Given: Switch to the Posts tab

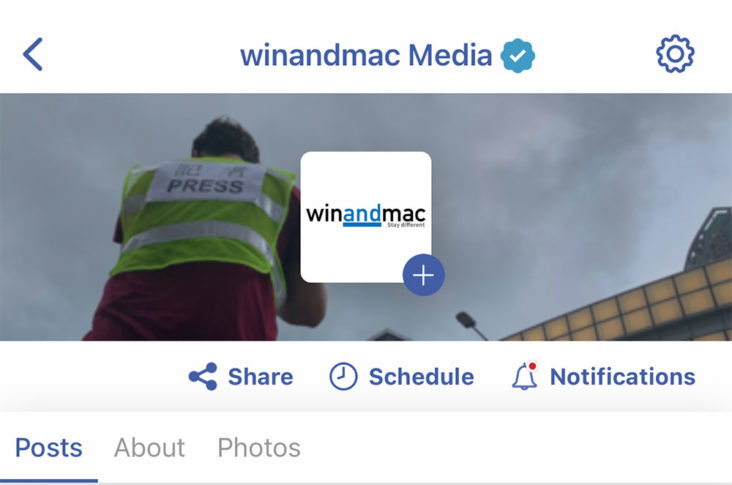Looking at the screenshot, I should pyautogui.click(x=49, y=447).
